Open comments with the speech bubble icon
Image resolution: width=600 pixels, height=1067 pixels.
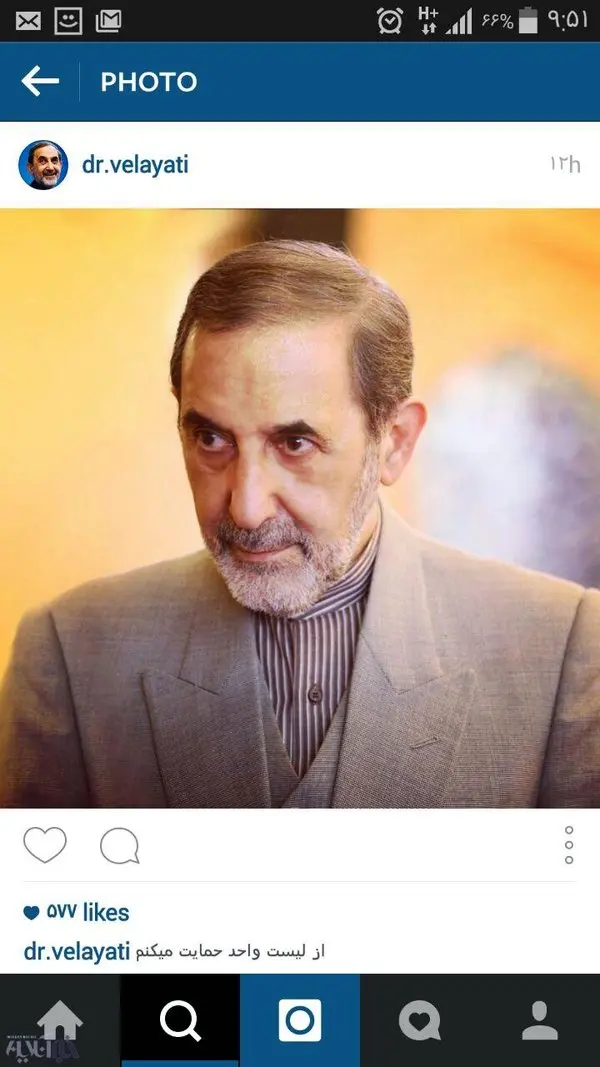tap(119, 847)
